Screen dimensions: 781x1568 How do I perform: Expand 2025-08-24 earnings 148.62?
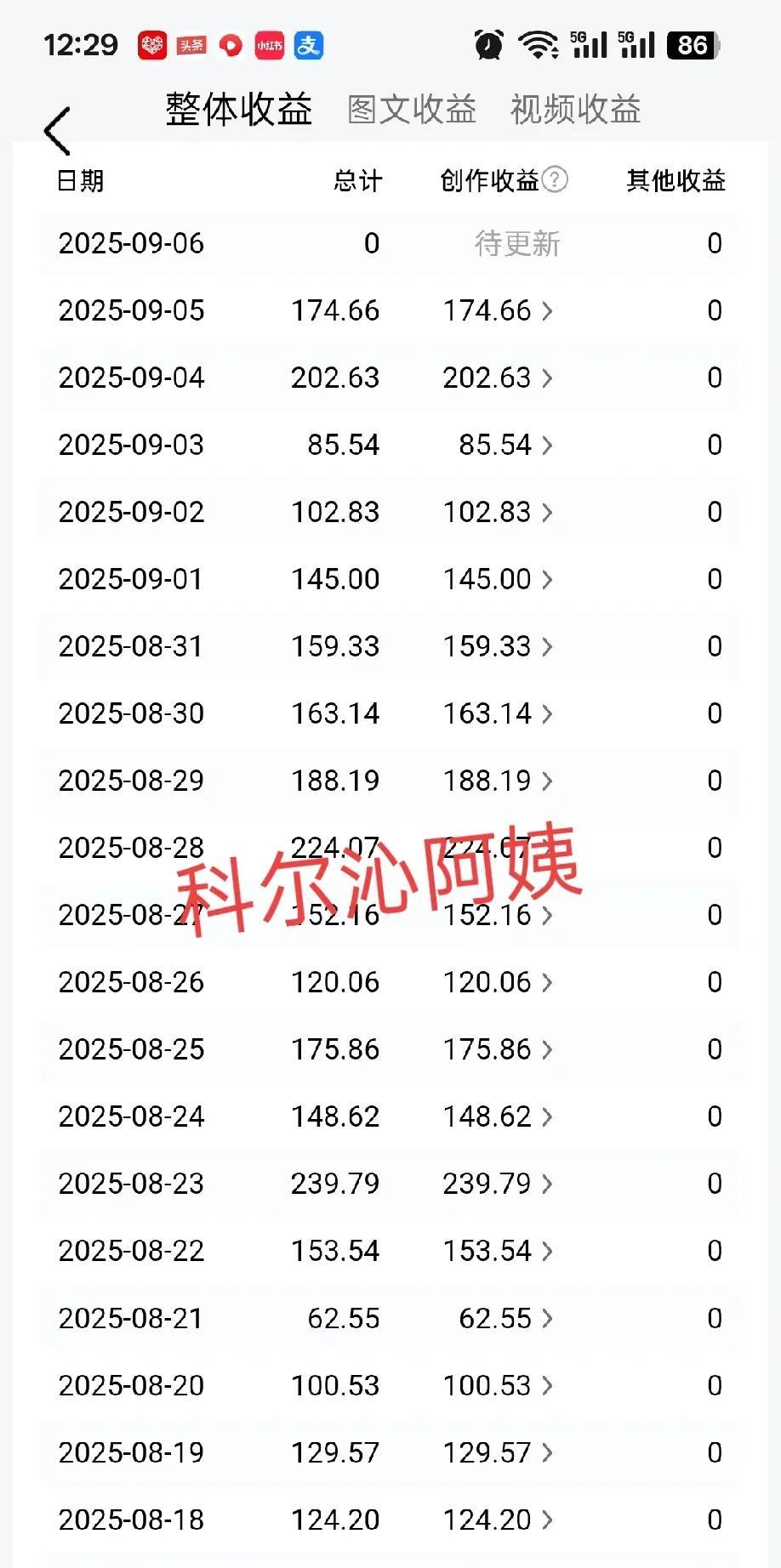(x=498, y=1117)
